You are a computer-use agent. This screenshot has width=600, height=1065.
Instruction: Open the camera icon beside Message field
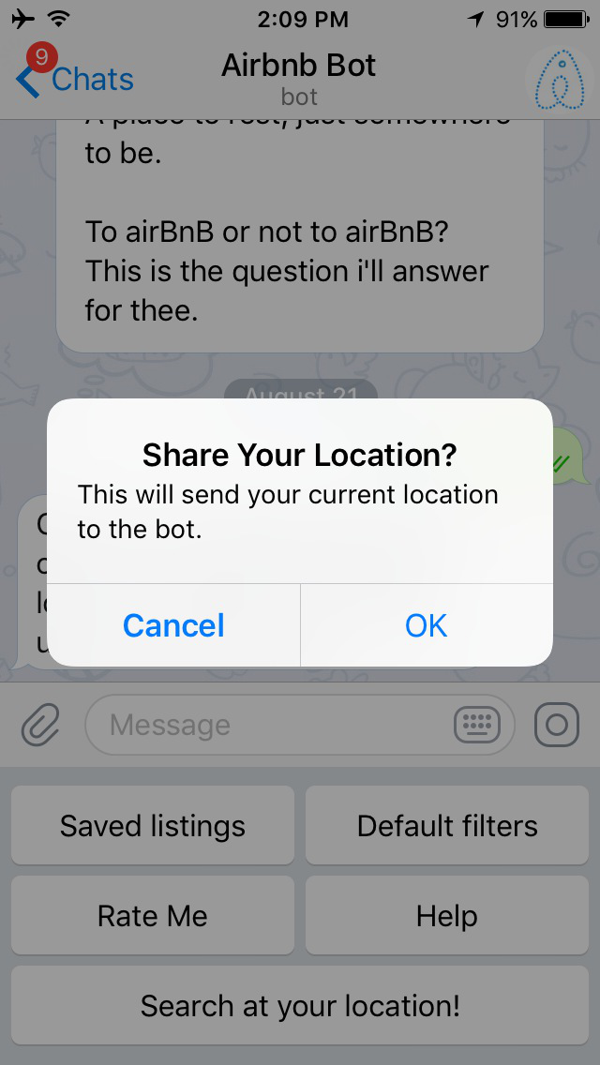[x=557, y=725]
